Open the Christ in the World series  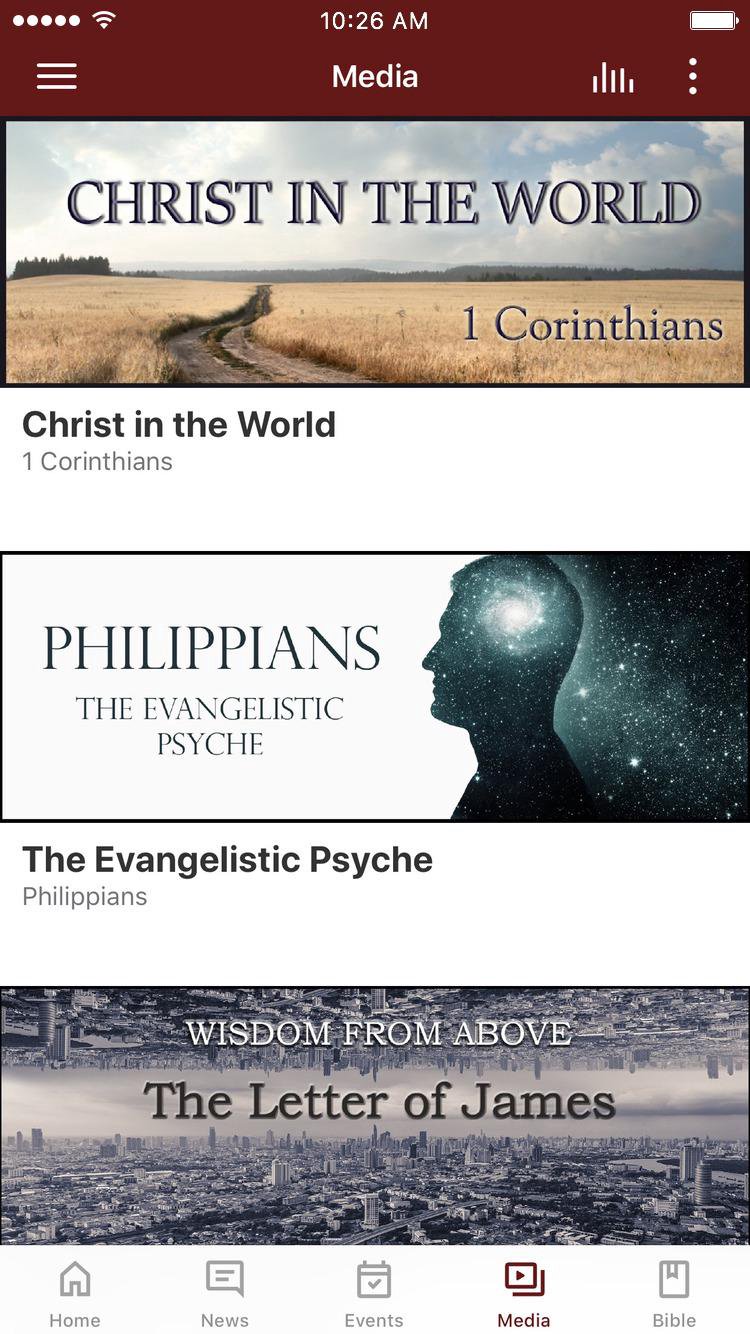pos(375,253)
